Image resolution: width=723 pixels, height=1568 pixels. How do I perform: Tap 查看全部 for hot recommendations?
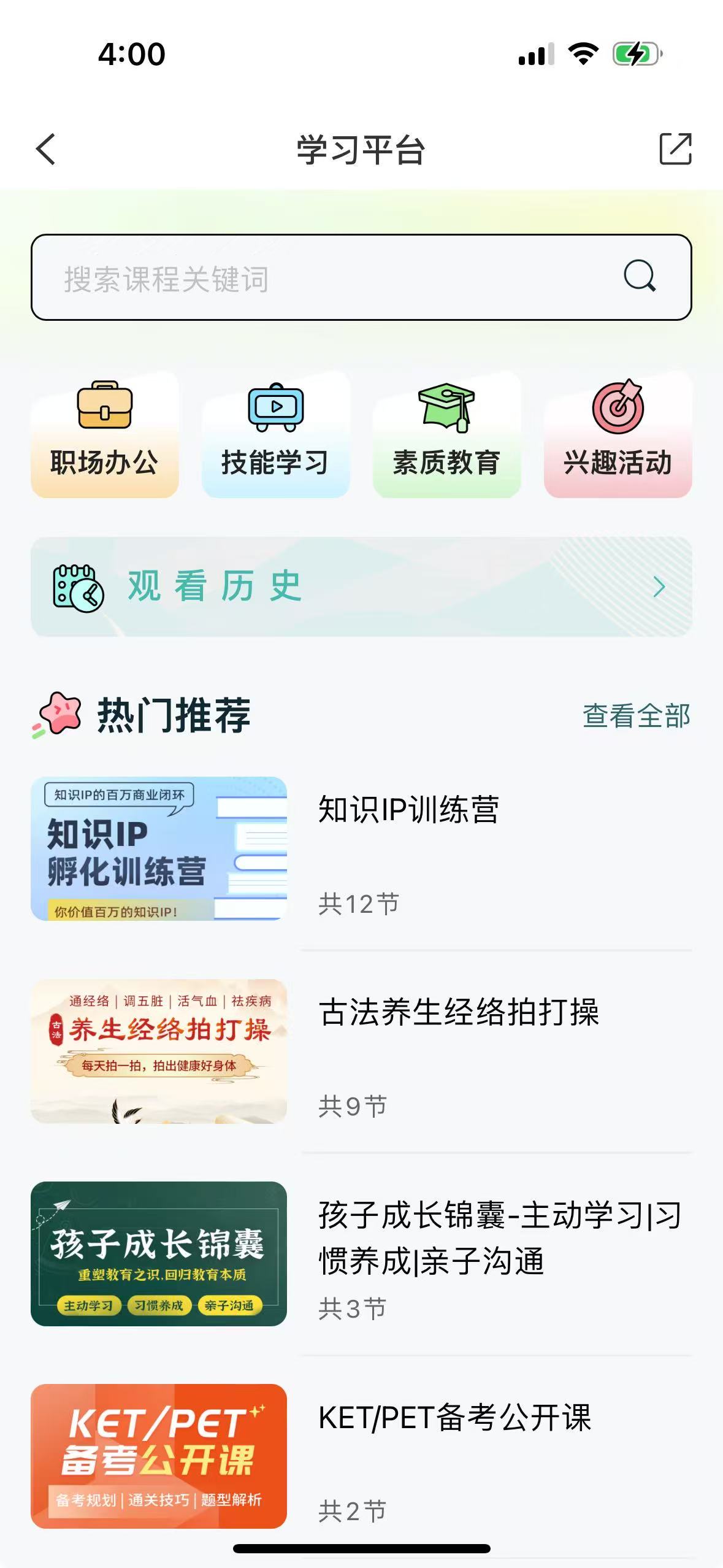[636, 716]
